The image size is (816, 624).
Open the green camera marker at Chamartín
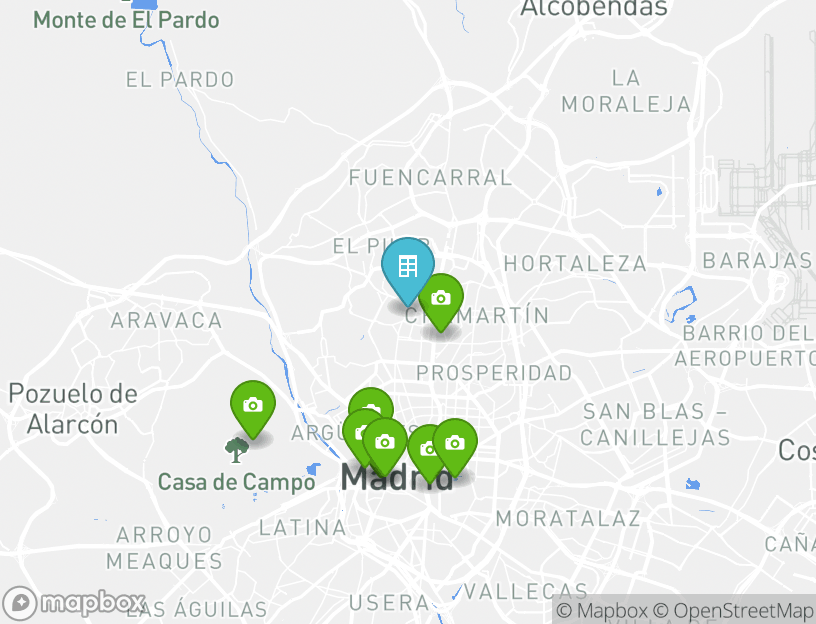440,299
